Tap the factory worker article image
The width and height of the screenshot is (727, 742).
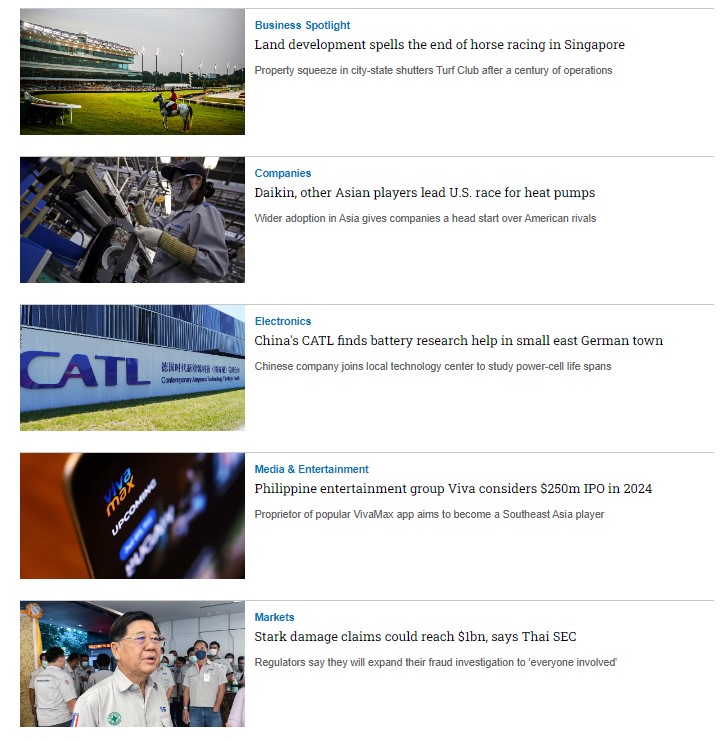(132, 220)
